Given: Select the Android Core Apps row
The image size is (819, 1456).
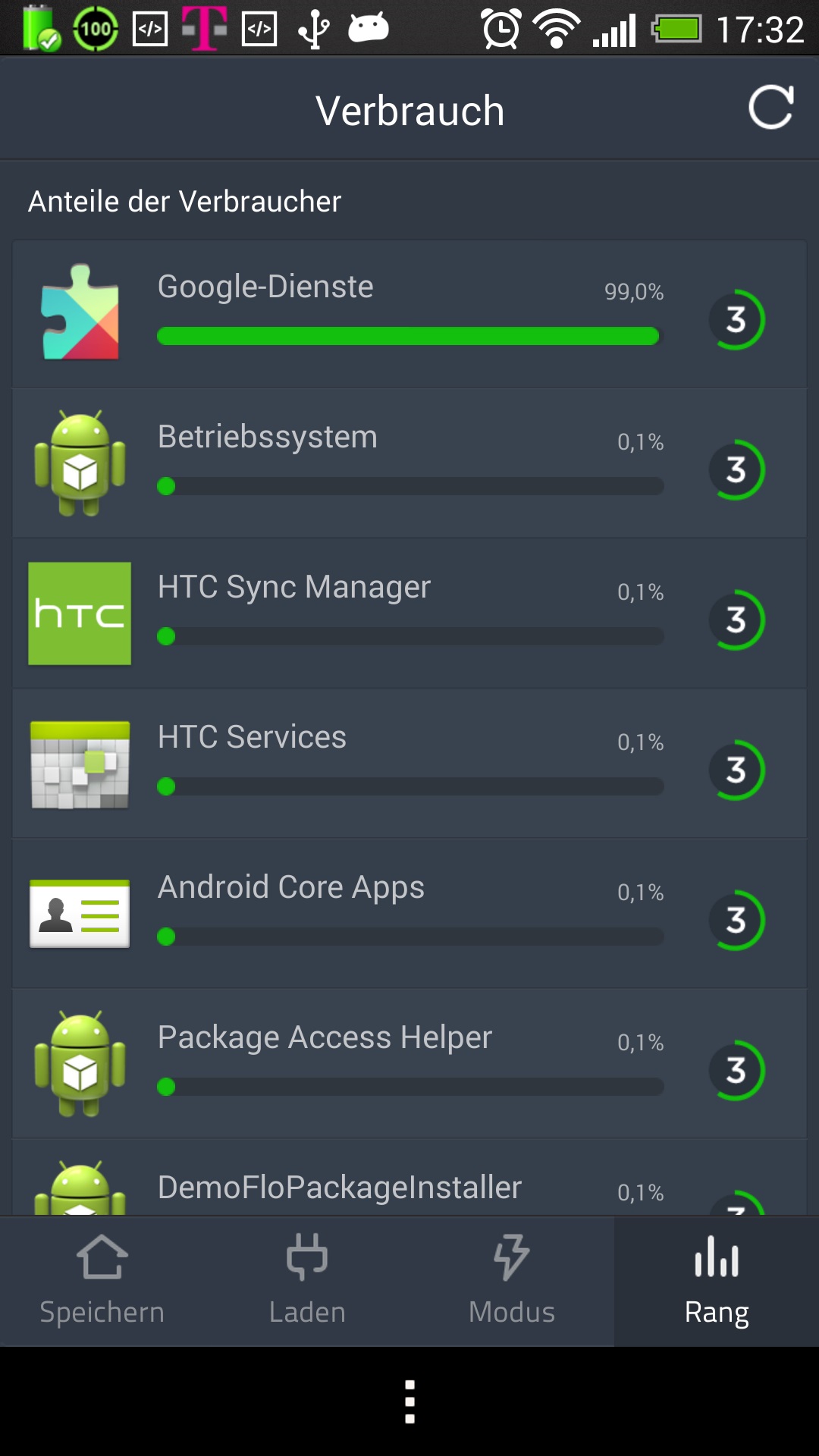Looking at the screenshot, I should point(409,914).
